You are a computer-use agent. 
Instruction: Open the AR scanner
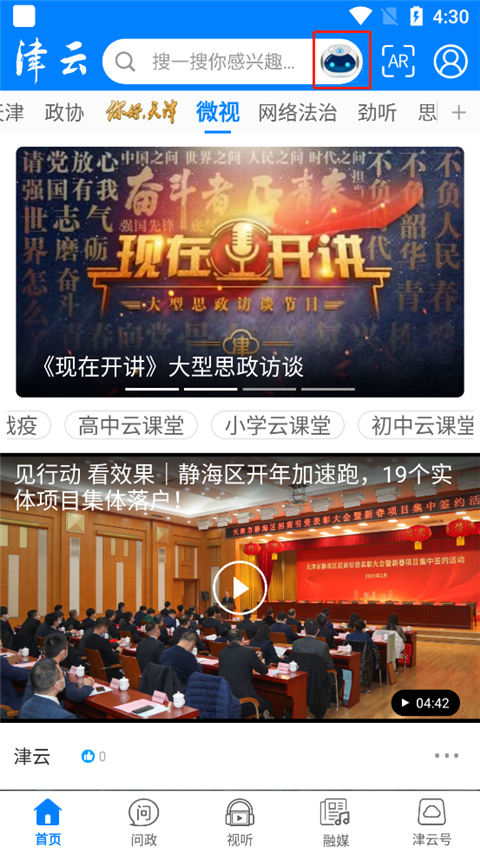pos(398,61)
